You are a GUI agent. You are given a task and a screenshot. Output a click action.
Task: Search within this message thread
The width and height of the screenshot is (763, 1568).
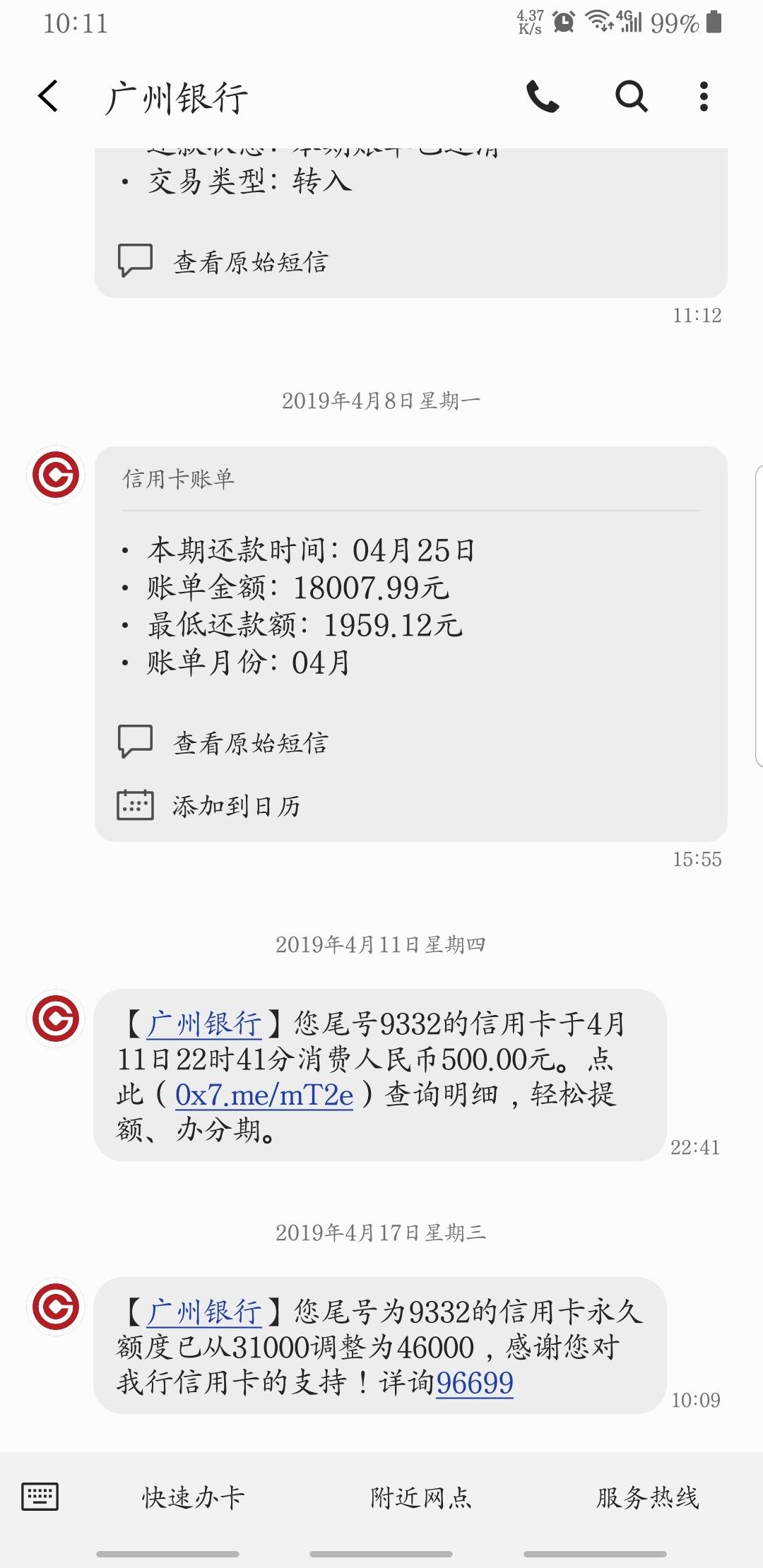pos(631,96)
